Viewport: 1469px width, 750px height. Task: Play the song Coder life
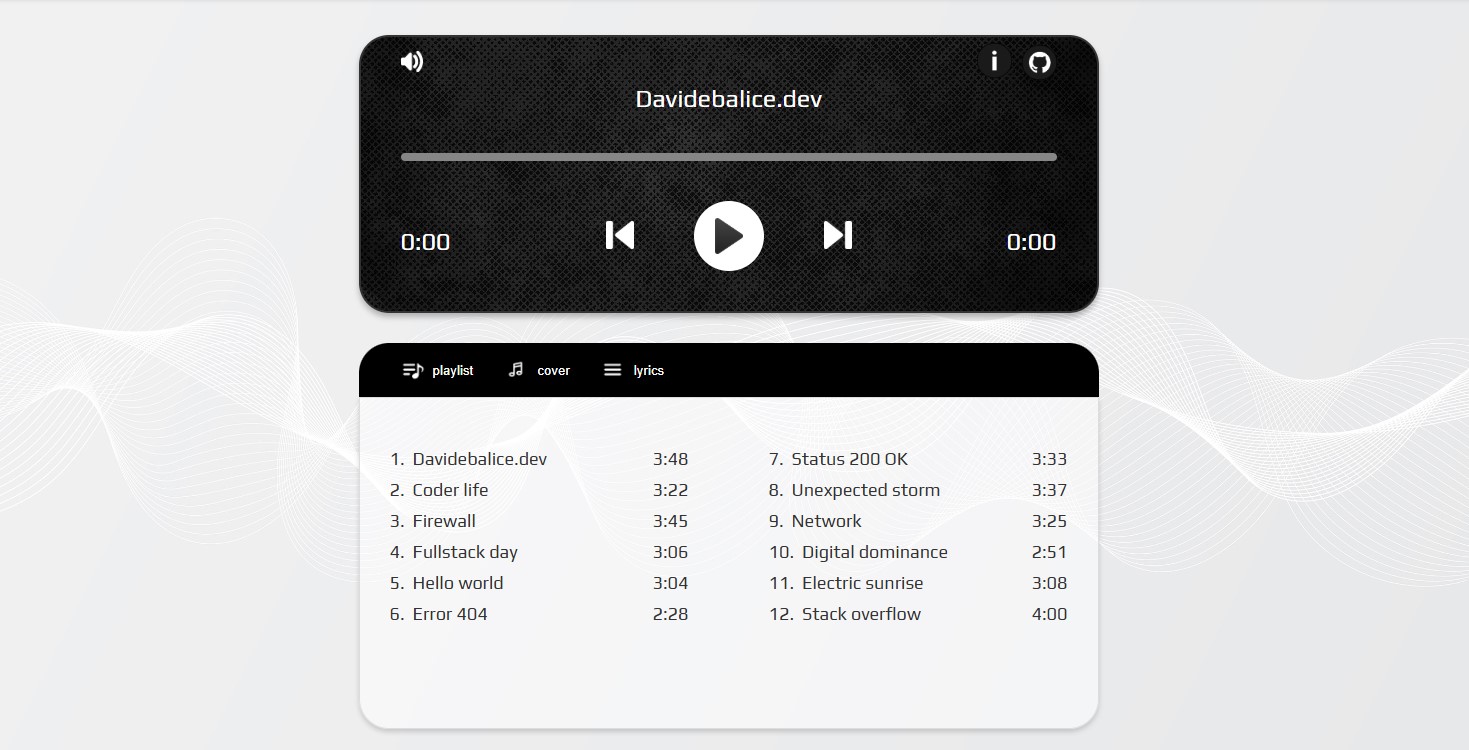450,491
